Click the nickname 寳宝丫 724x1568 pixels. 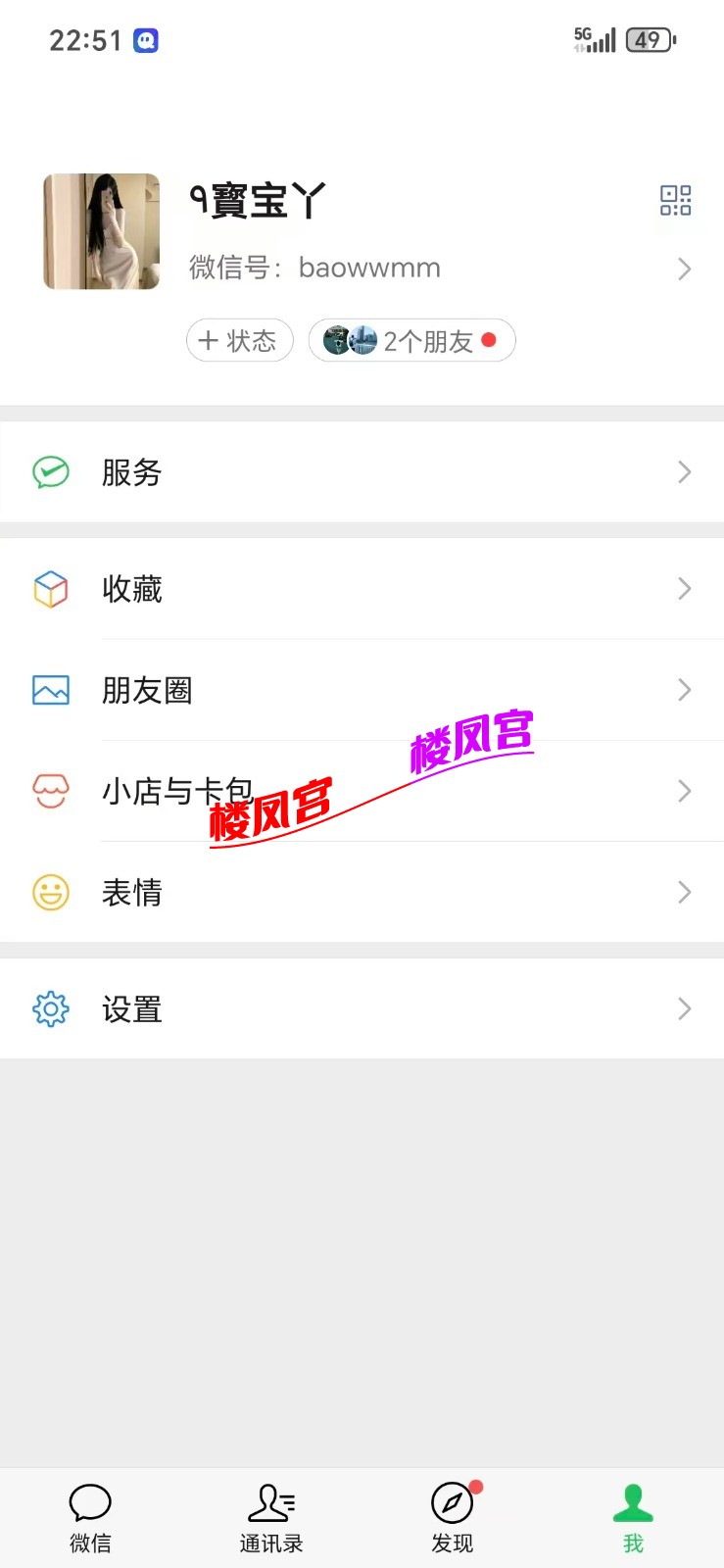257,199
